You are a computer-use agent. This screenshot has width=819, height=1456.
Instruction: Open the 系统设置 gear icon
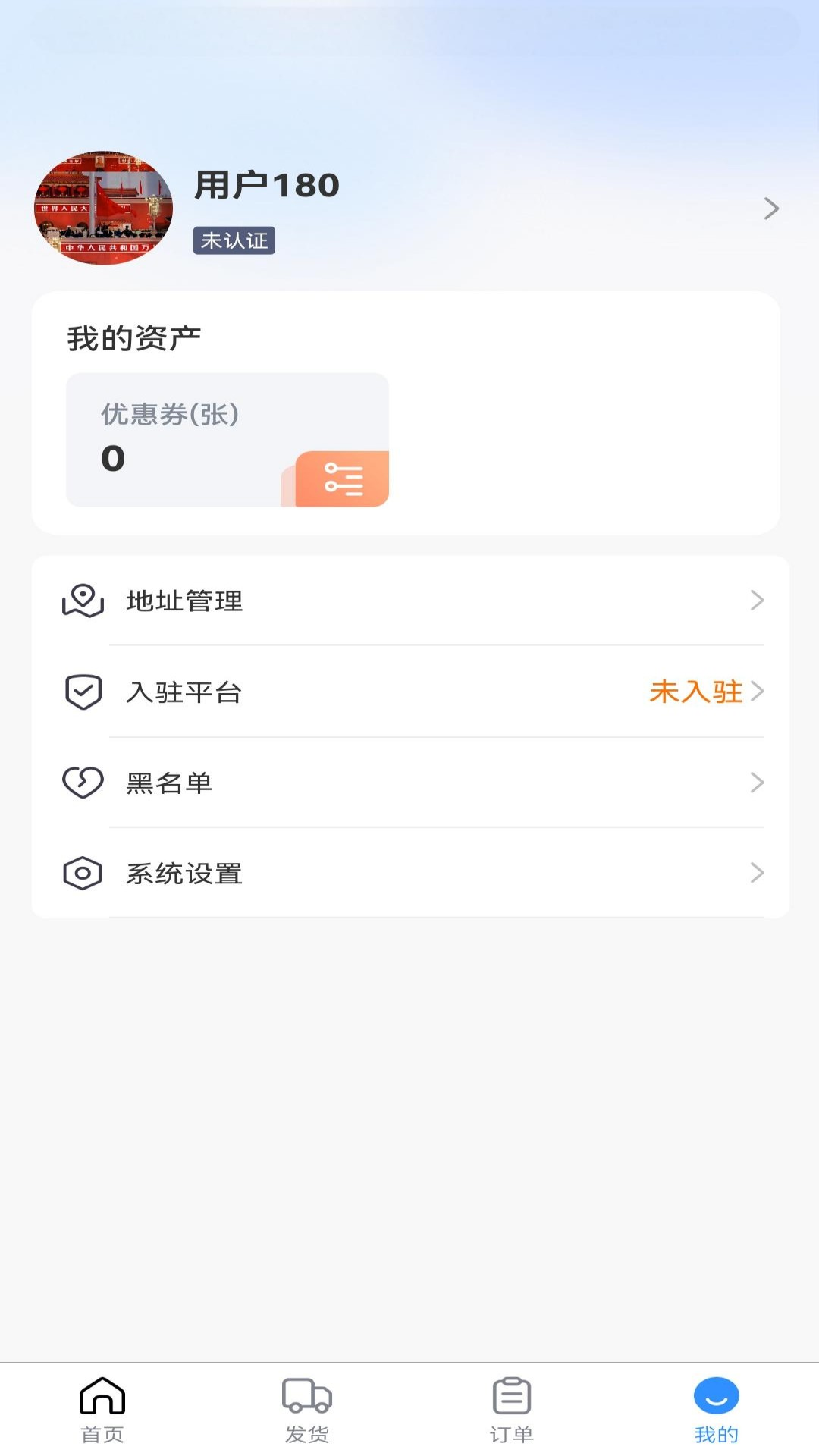(x=83, y=874)
